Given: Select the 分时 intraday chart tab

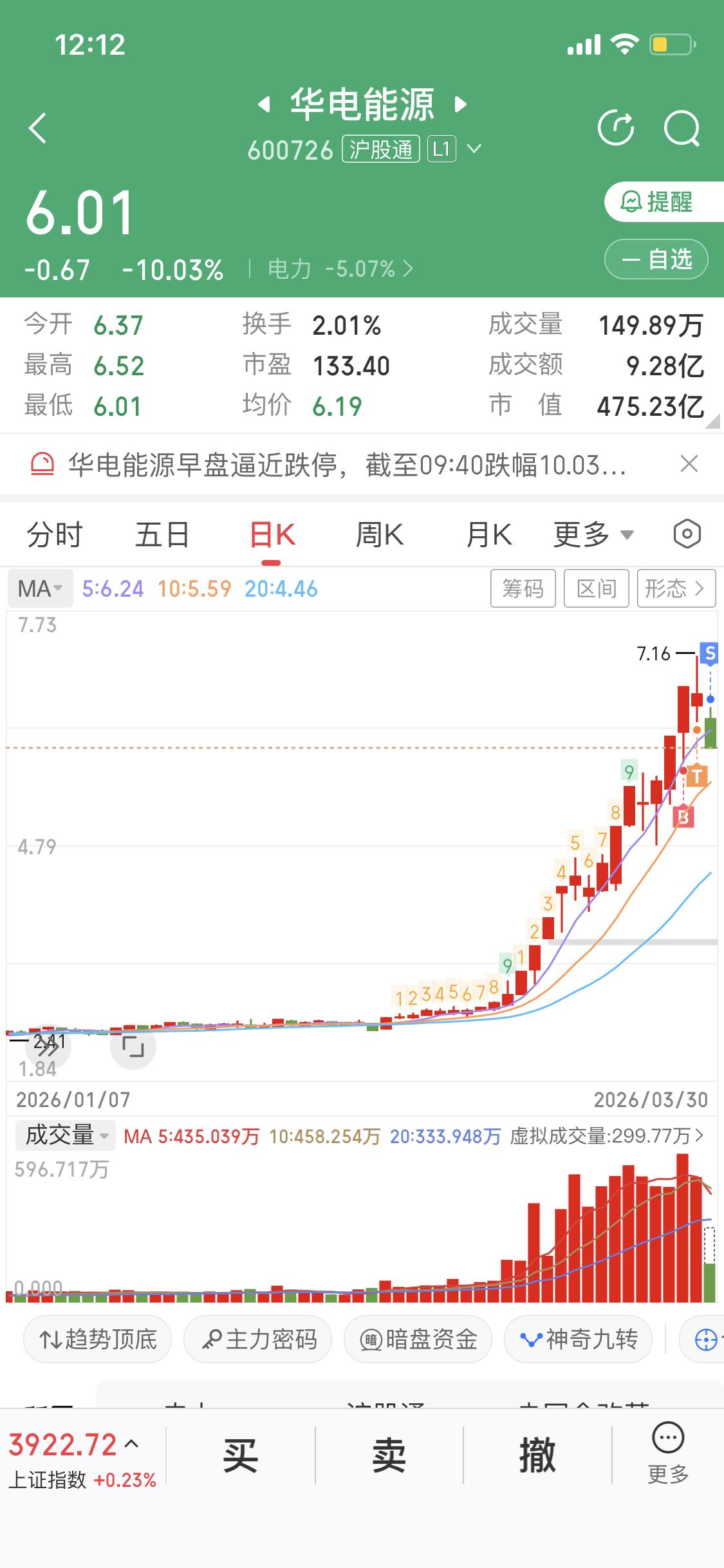Looking at the screenshot, I should pos(54,534).
